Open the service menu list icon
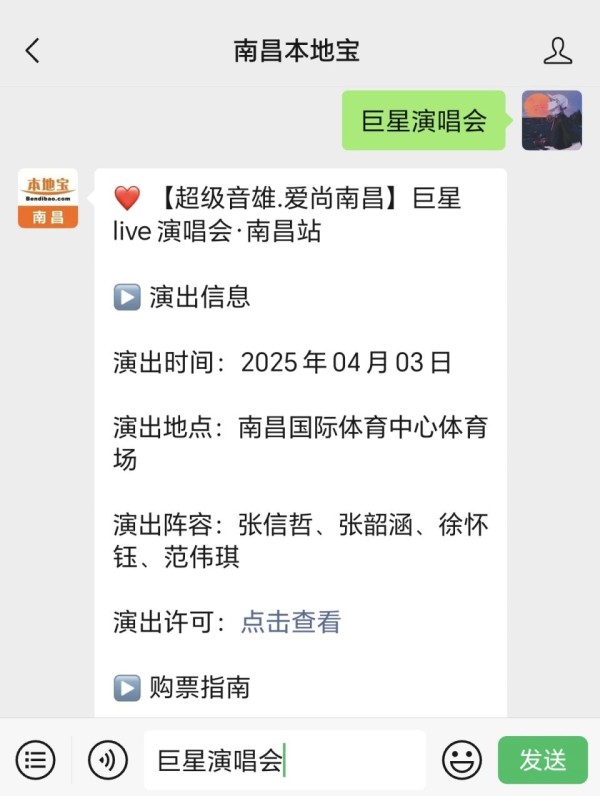The height and width of the screenshot is (796, 600). coord(36,761)
